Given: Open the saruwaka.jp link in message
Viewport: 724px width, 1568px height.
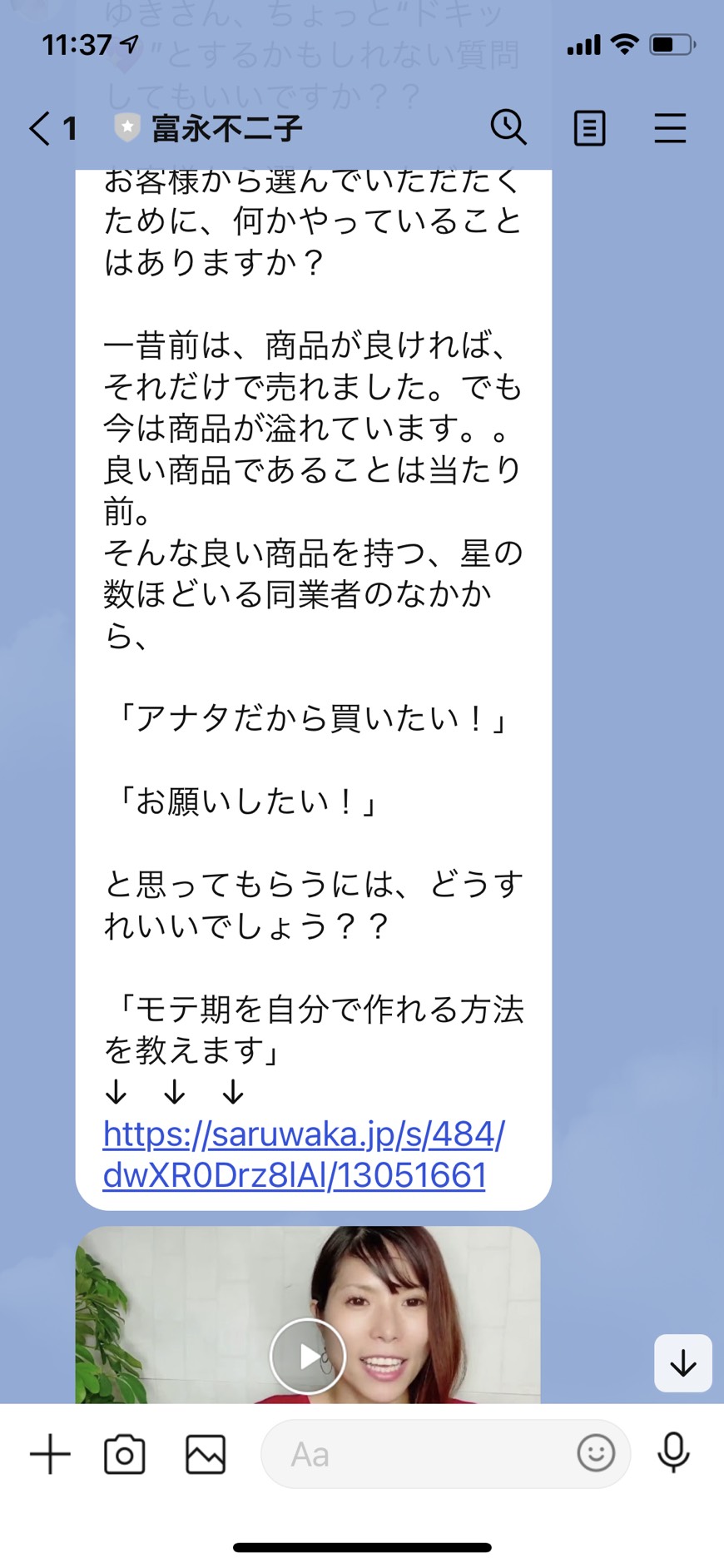Looking at the screenshot, I should pyautogui.click(x=303, y=1154).
